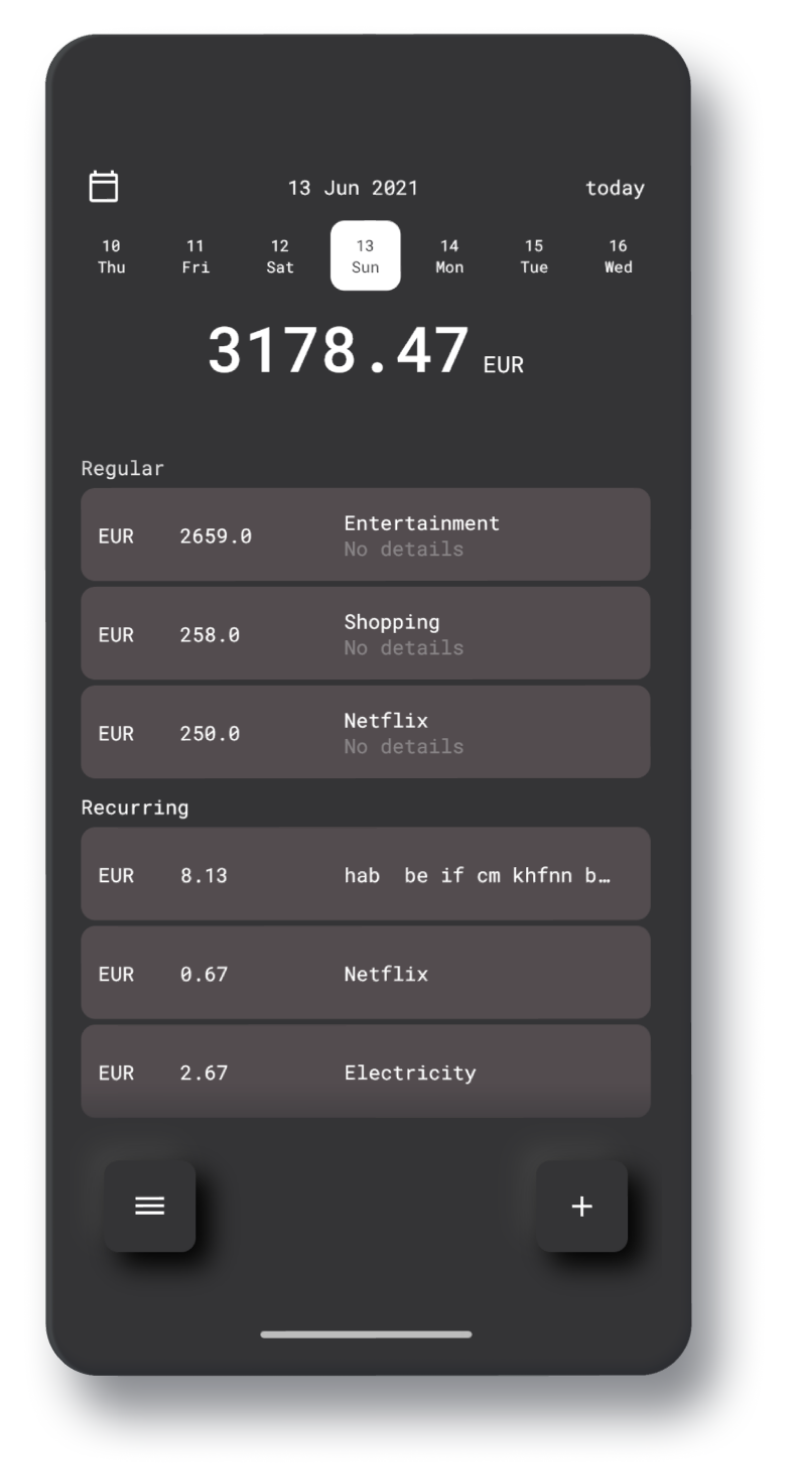Viewport: 794px width, 1482px height.
Task: Open the calendar date picker icon
Action: (104, 187)
